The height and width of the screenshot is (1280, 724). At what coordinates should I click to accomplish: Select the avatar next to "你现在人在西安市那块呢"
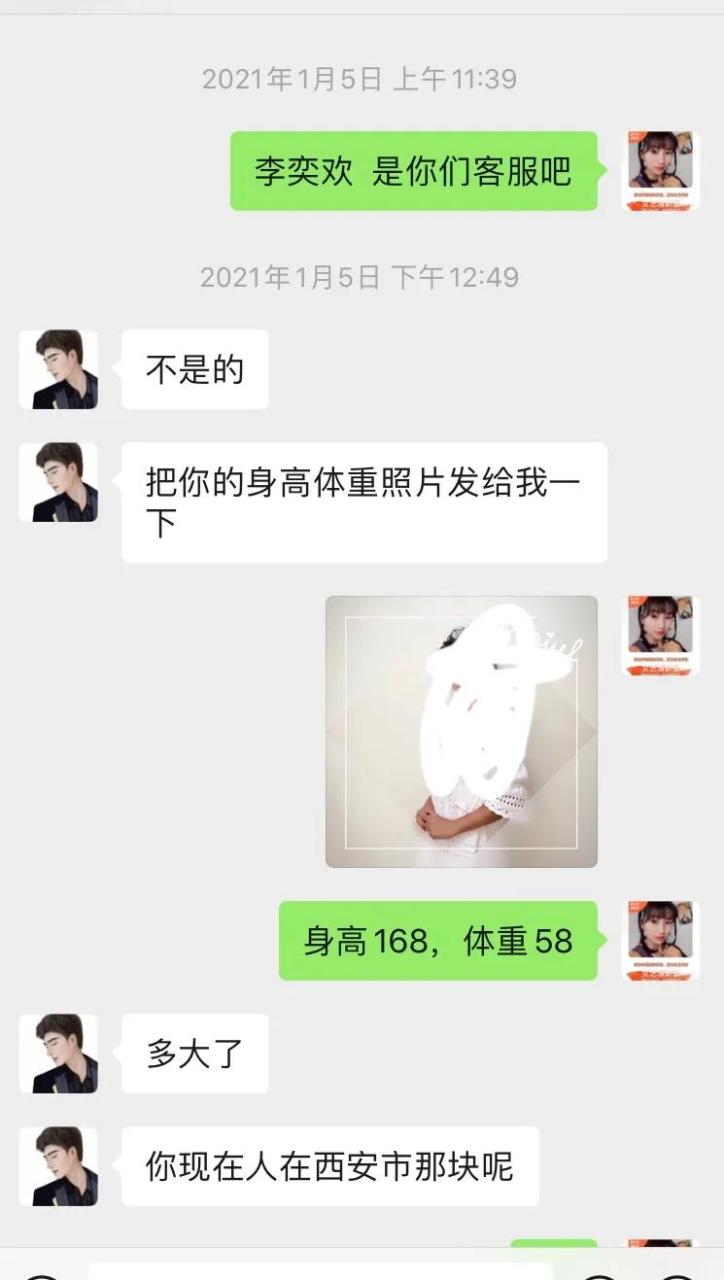[x=58, y=1164]
